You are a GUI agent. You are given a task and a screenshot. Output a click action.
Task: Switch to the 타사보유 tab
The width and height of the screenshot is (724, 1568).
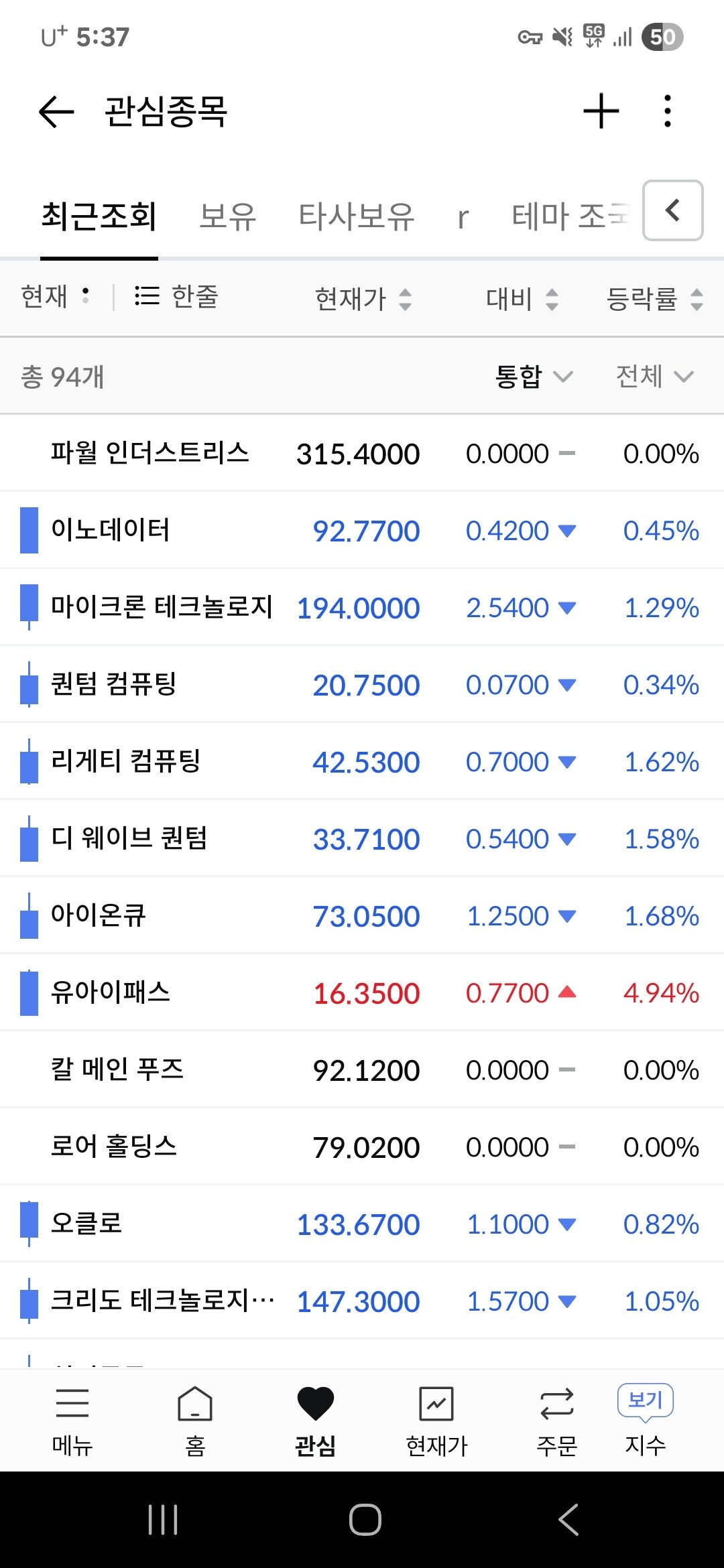[x=357, y=216]
